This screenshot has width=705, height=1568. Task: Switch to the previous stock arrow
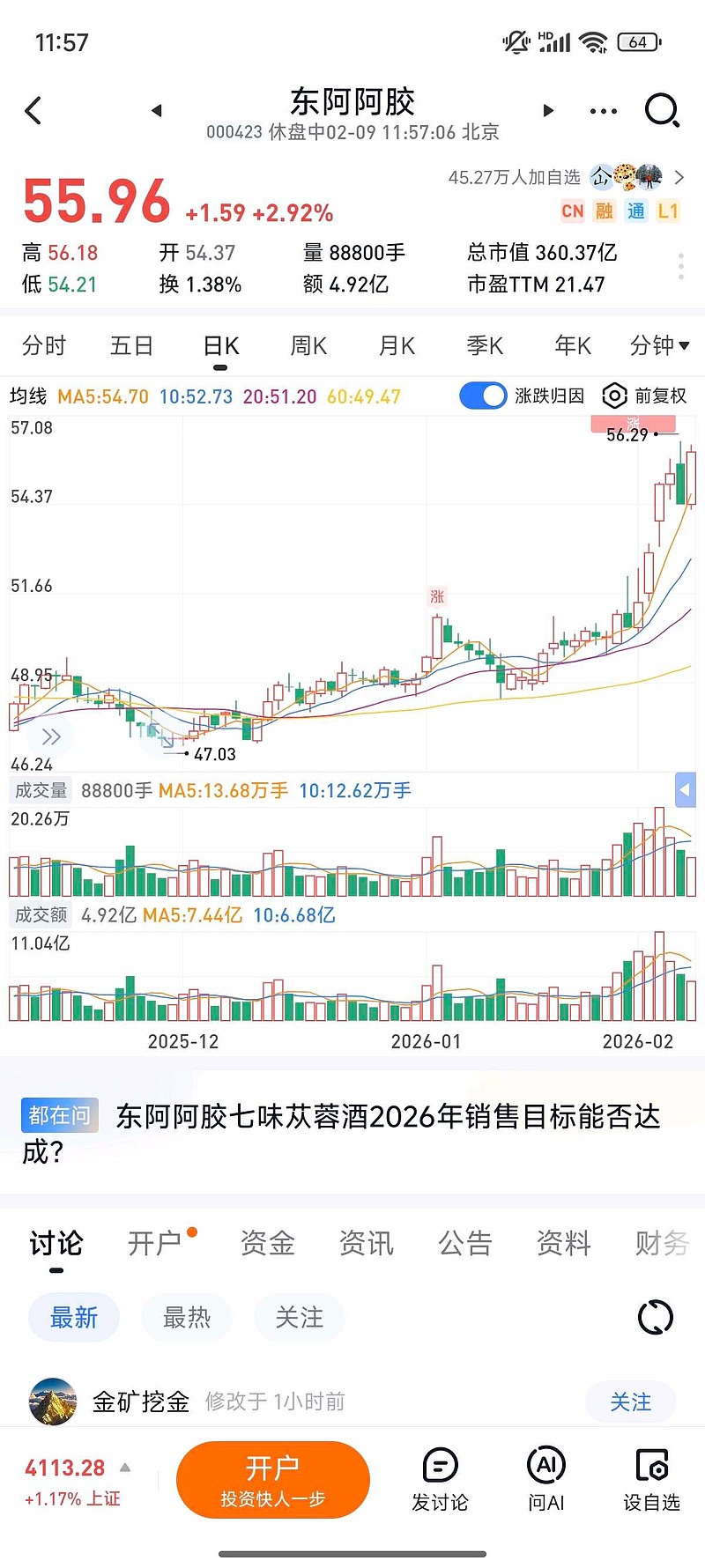tap(157, 111)
